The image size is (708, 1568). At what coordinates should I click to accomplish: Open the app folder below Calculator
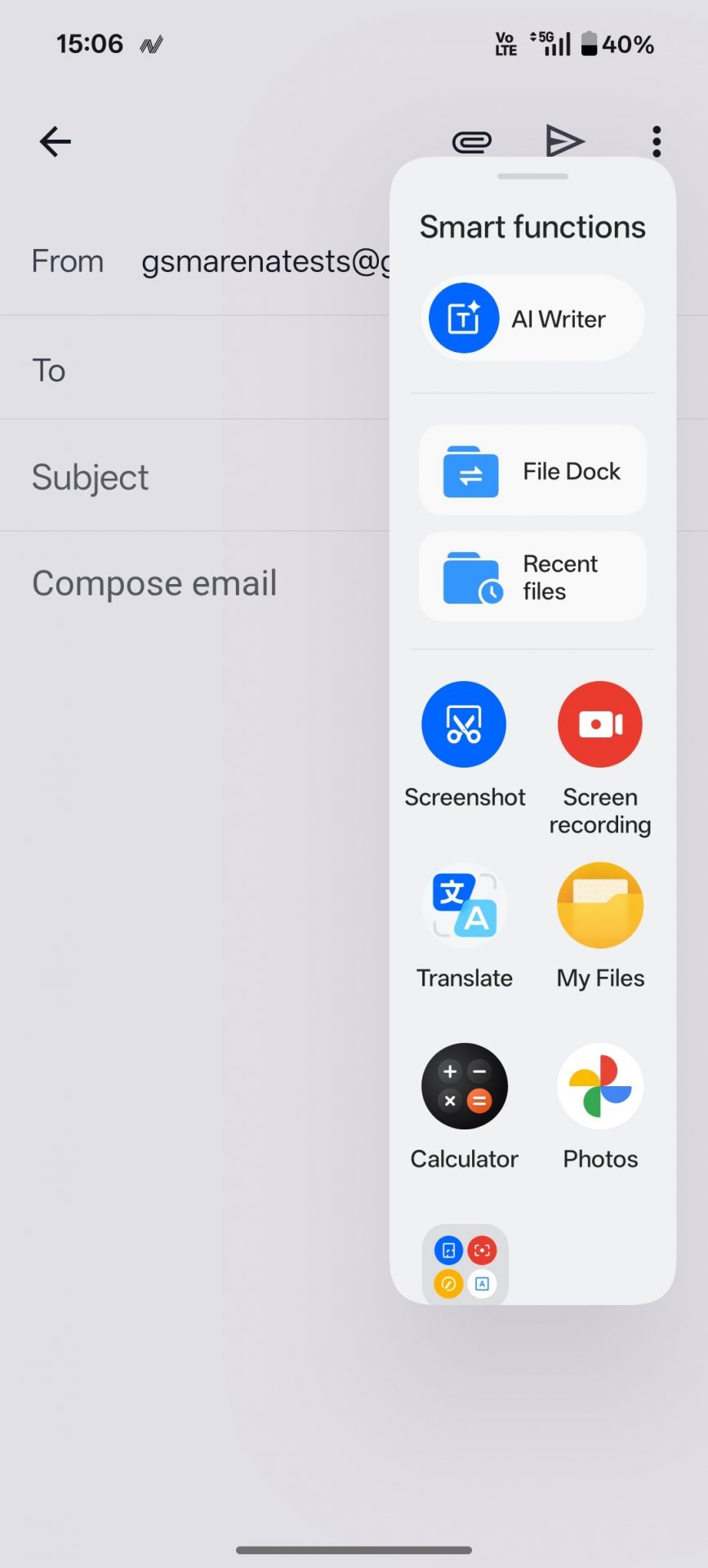pos(465,1264)
